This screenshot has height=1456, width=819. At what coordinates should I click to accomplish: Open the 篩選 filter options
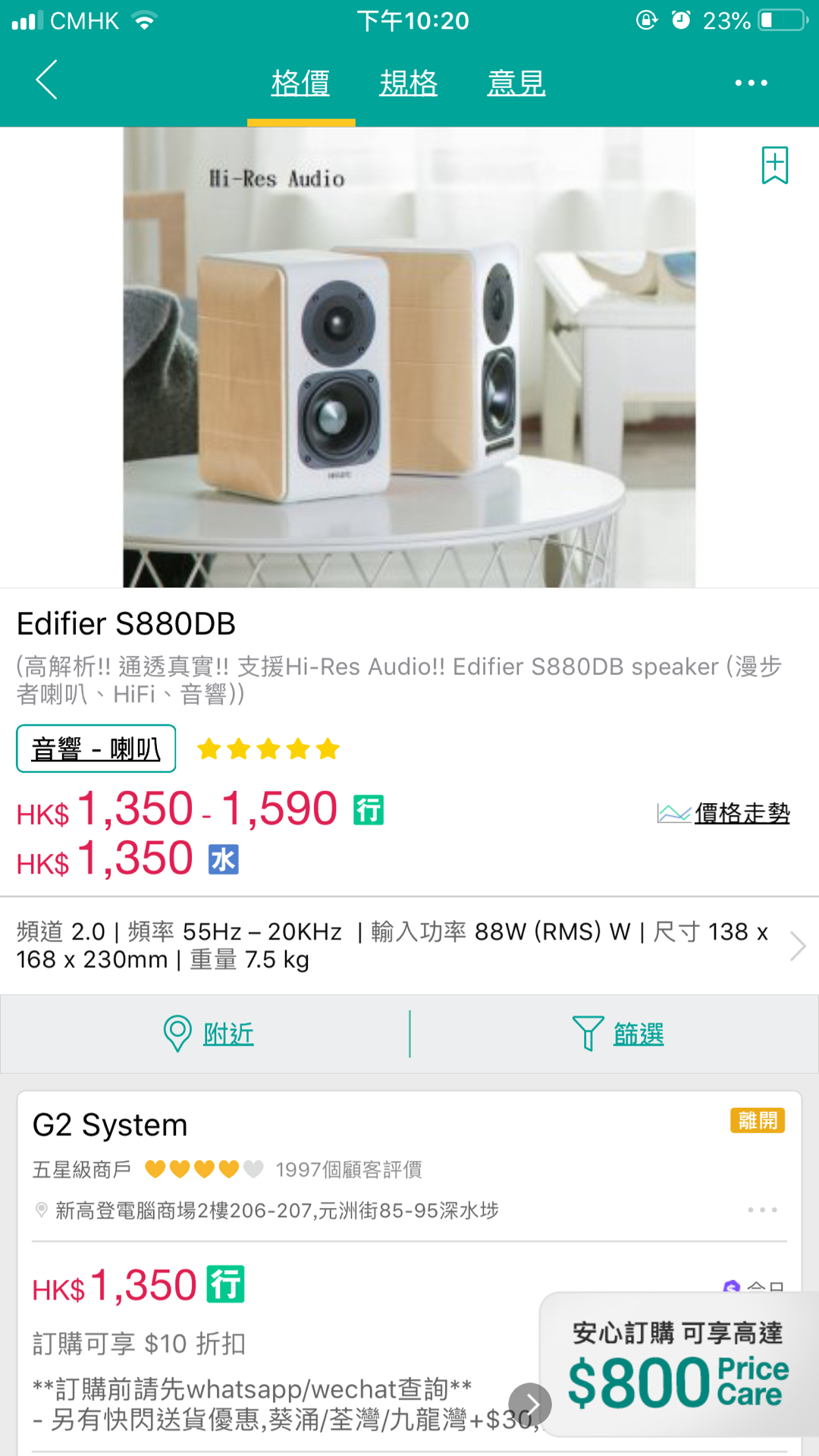point(618,1034)
